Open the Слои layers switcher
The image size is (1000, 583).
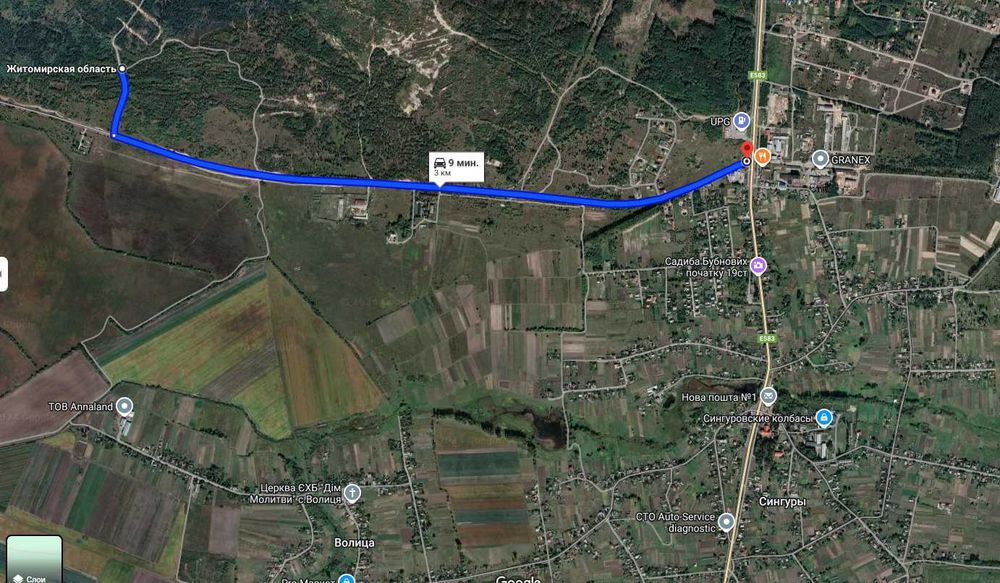pos(34,560)
